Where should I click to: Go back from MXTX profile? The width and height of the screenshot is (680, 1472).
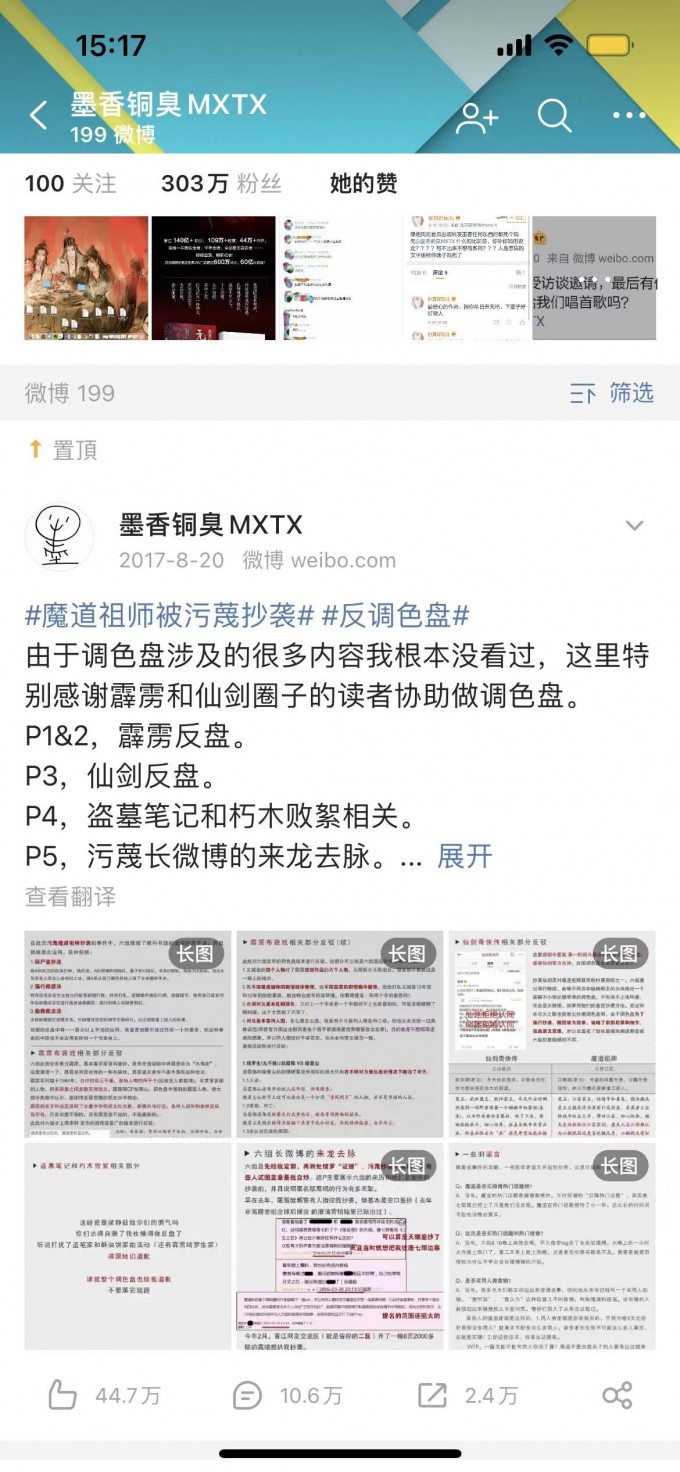pyautogui.click(x=38, y=116)
